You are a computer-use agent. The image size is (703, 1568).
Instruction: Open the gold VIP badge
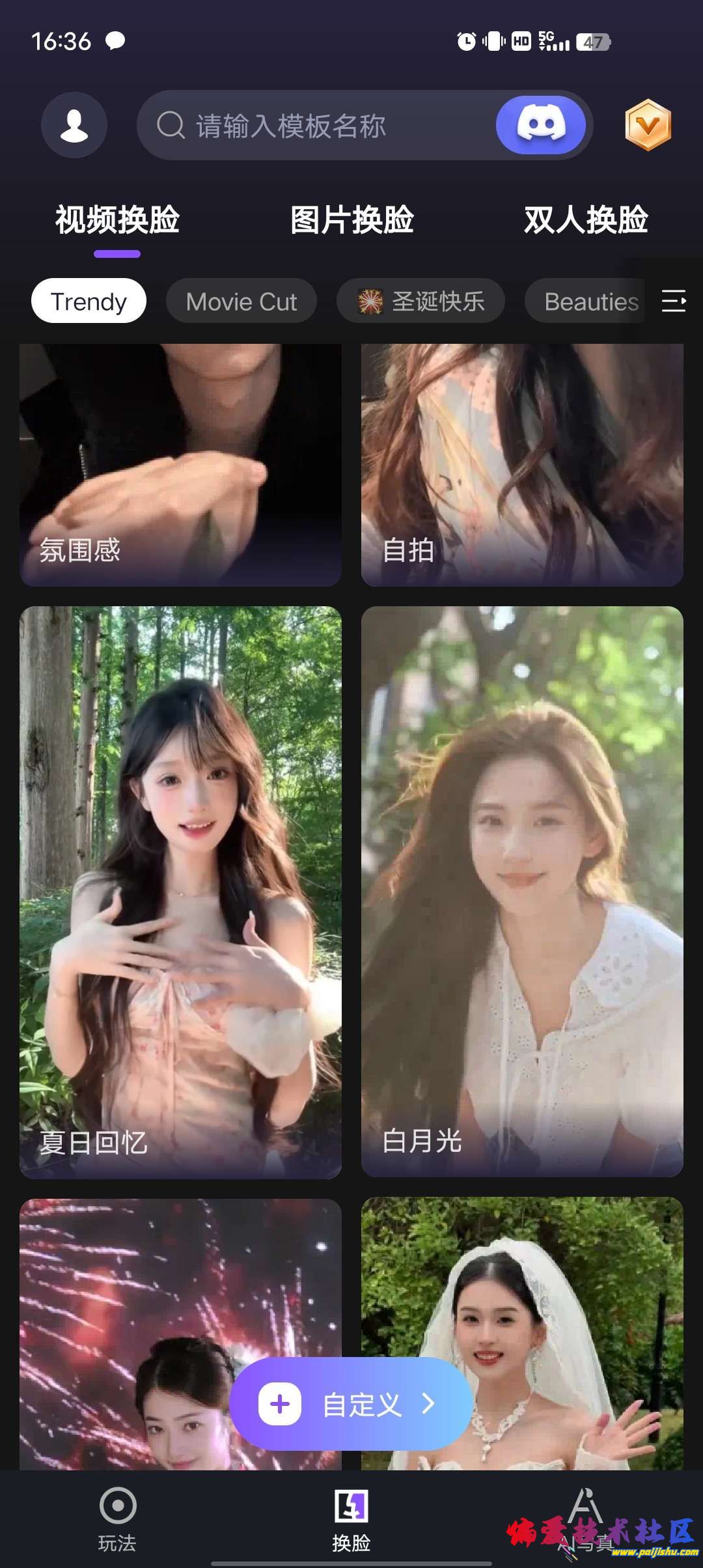coord(648,125)
